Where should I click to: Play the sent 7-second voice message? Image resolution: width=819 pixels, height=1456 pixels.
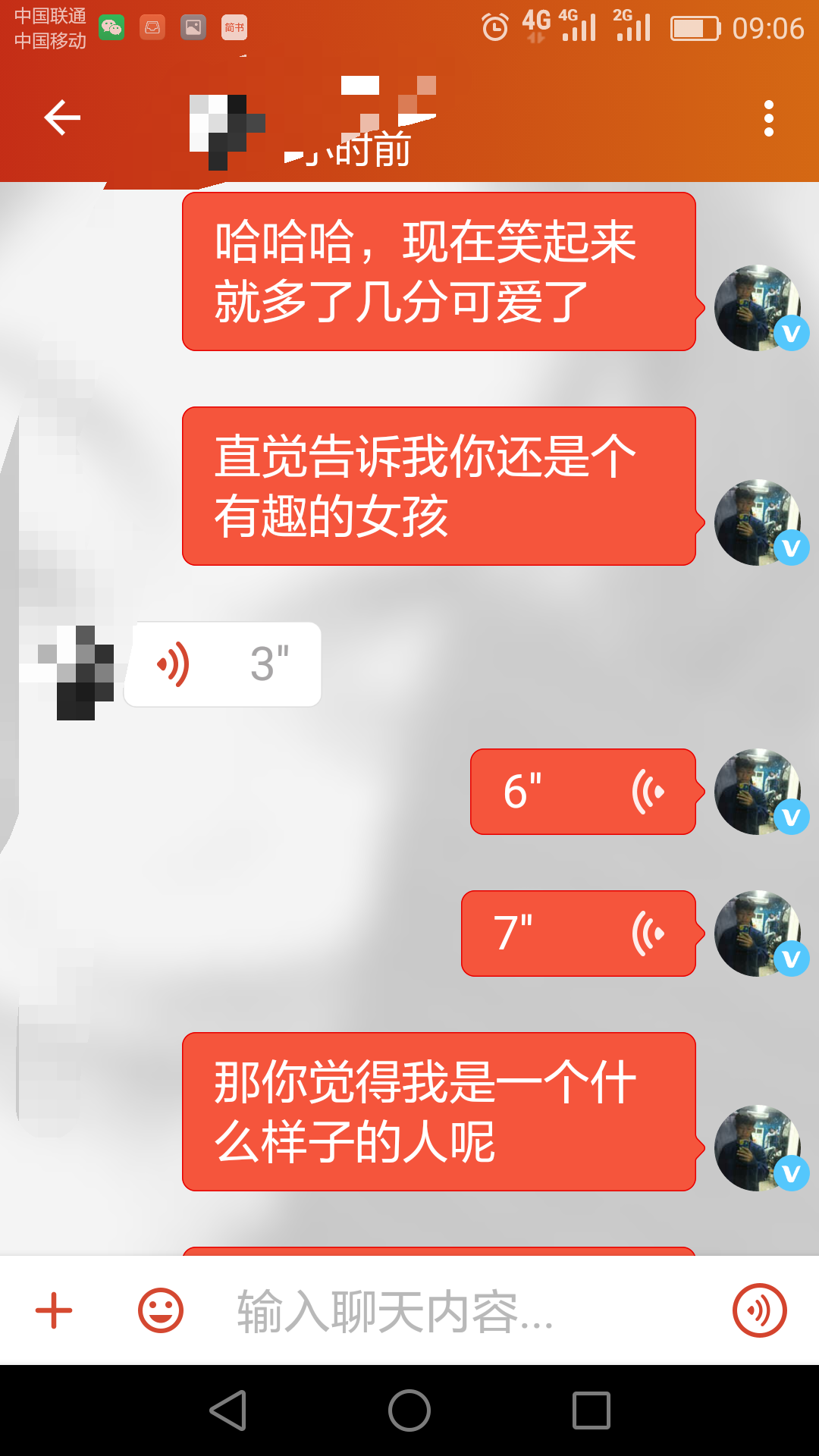coord(578,934)
